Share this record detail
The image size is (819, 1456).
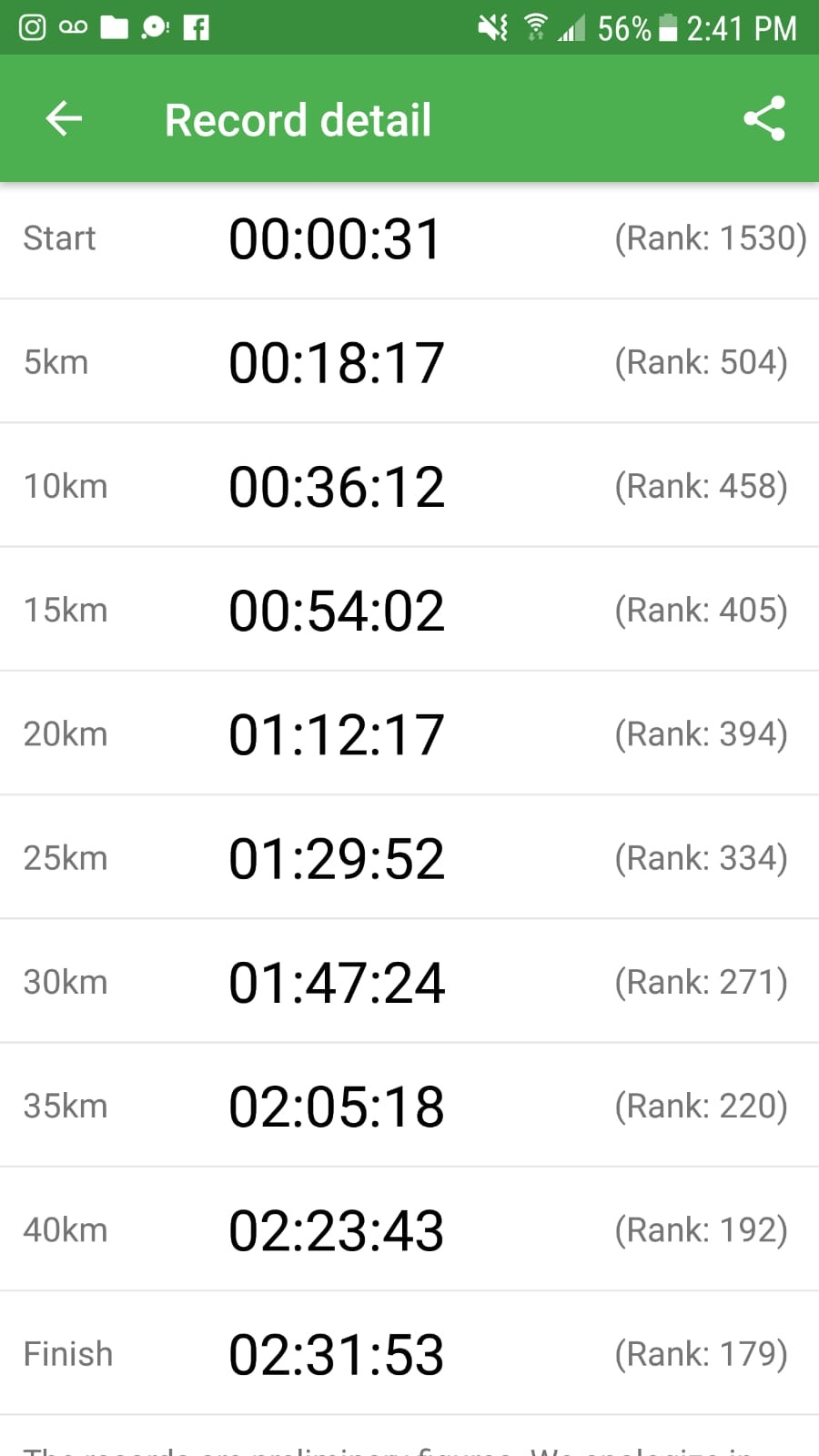(764, 119)
